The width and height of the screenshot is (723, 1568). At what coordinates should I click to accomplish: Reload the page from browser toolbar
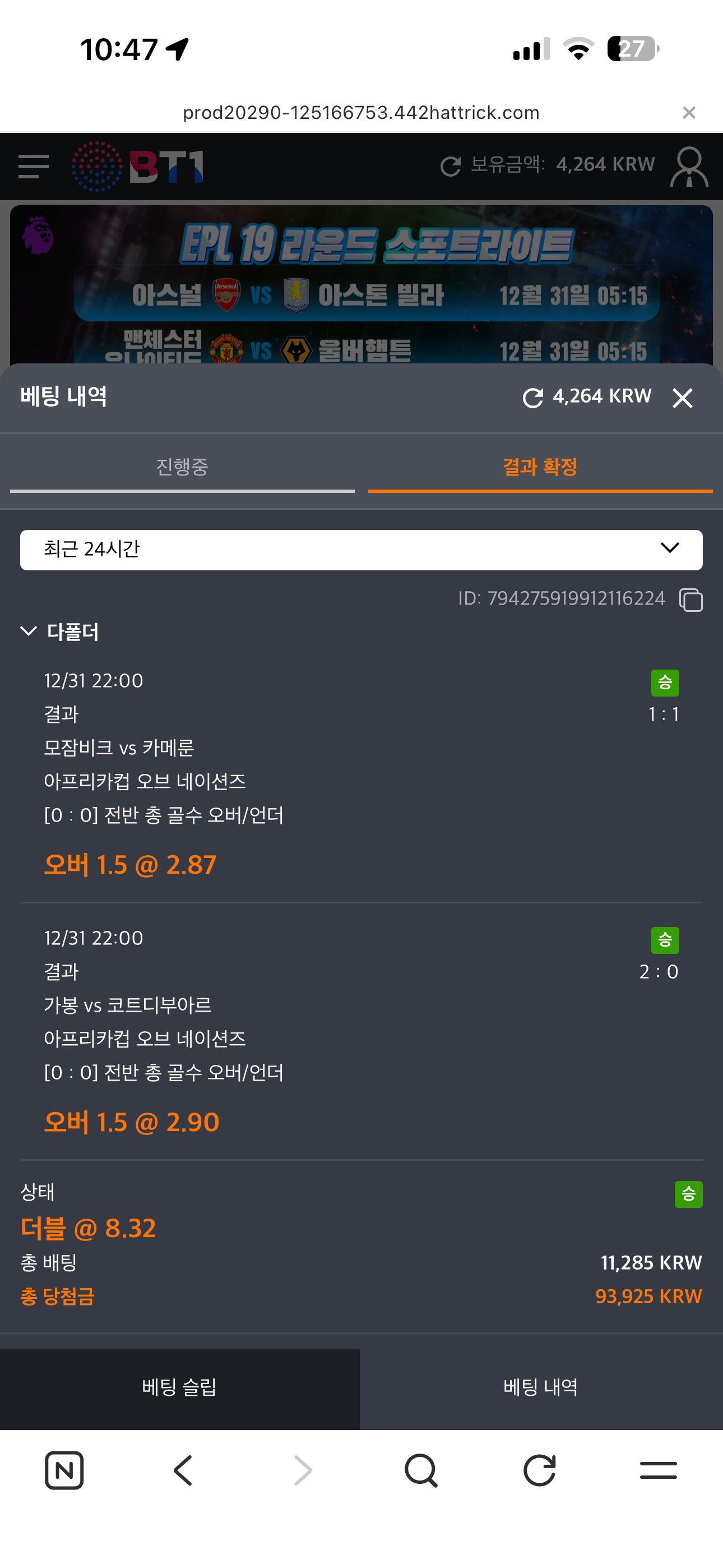(x=539, y=1470)
